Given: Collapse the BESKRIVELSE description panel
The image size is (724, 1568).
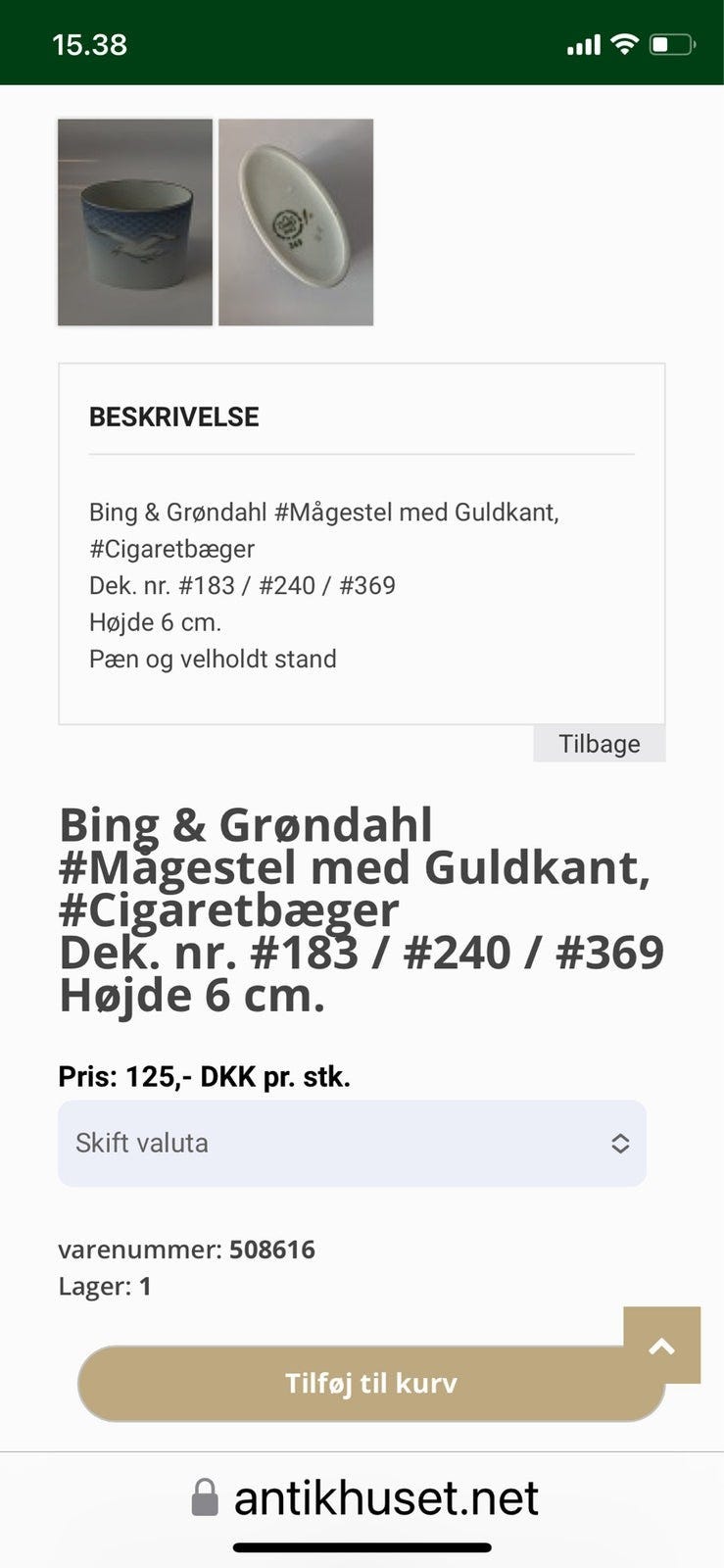Looking at the screenshot, I should tap(173, 416).
